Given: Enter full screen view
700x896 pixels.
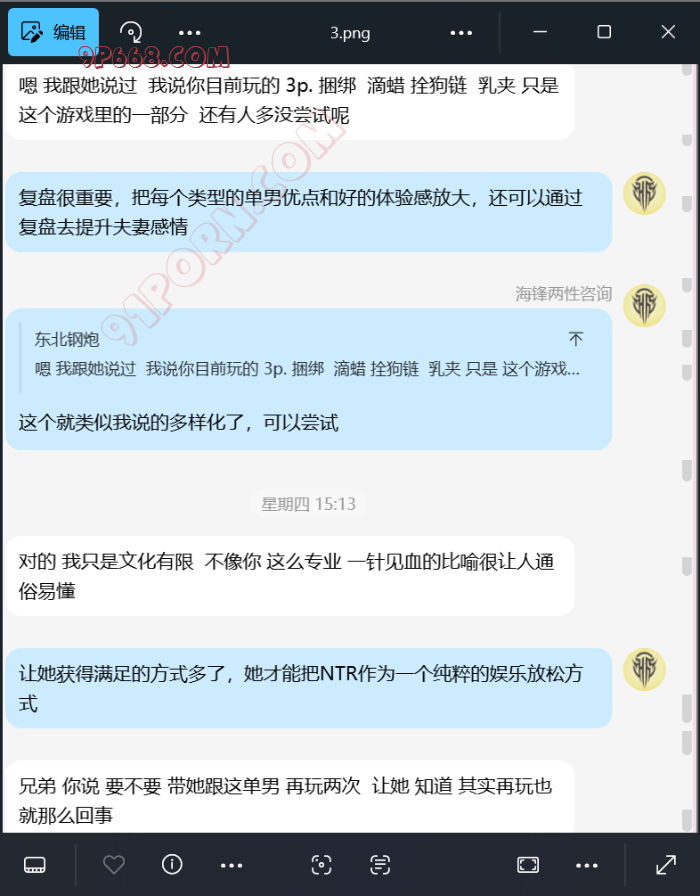Looking at the screenshot, I should point(665,864).
